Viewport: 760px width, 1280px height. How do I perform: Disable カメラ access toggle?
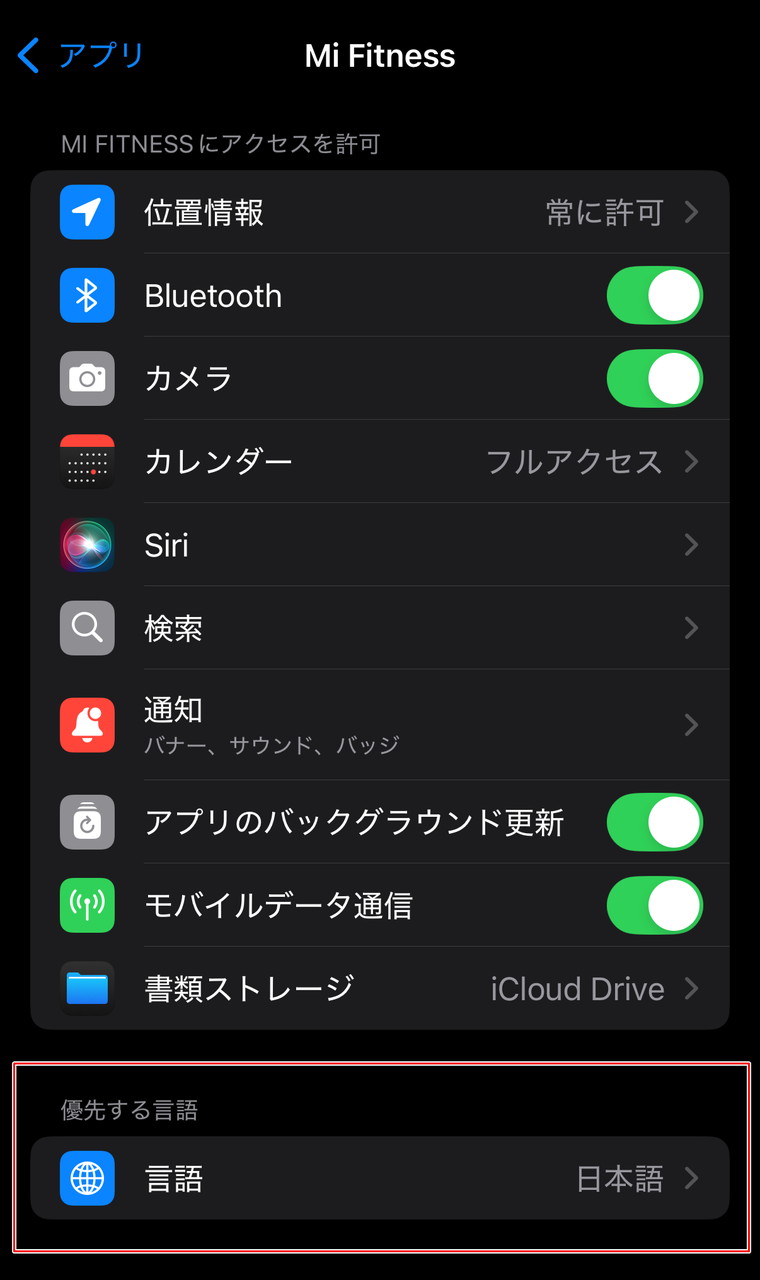coord(654,379)
